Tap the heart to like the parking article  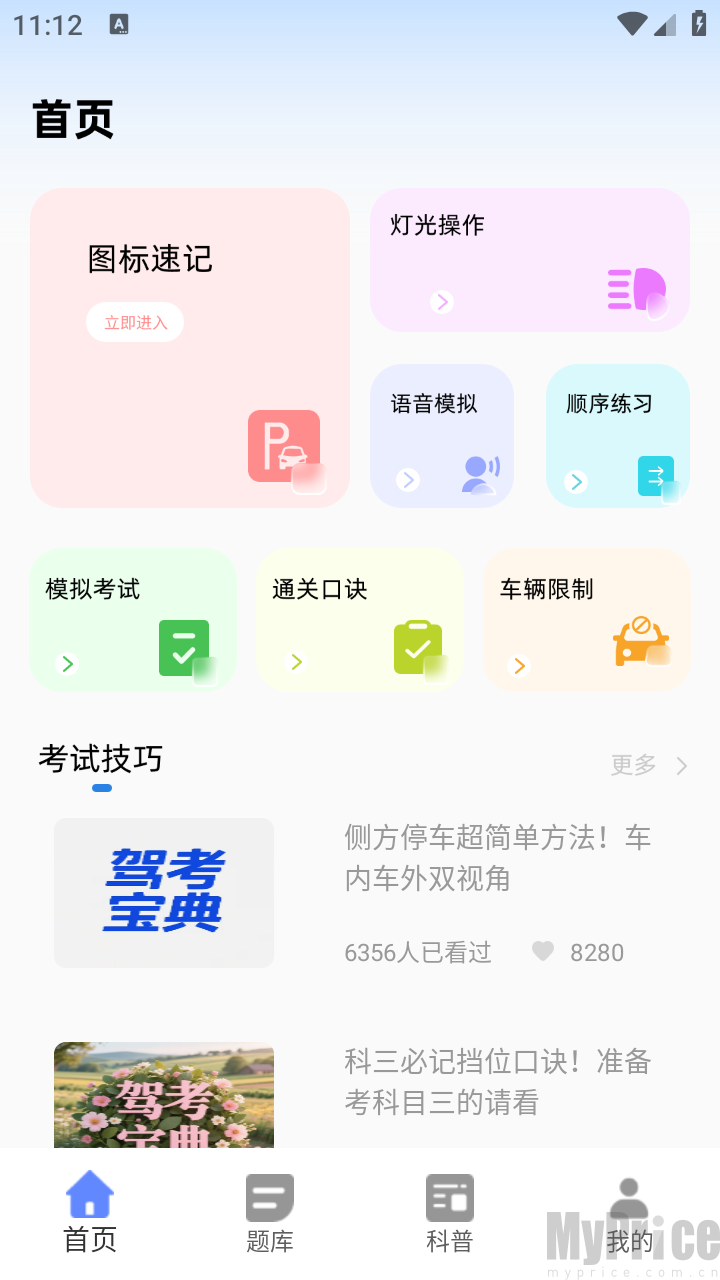(543, 952)
